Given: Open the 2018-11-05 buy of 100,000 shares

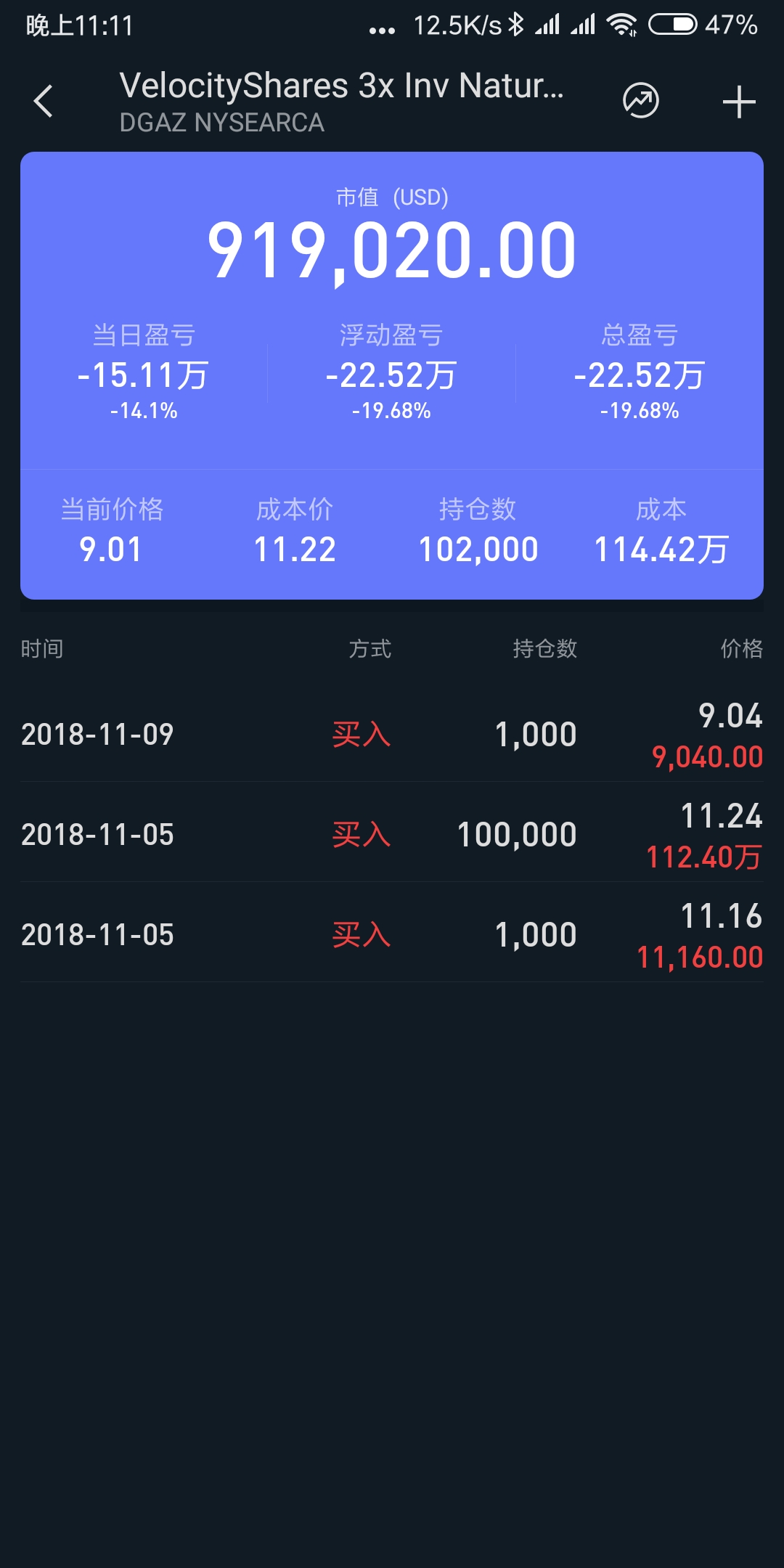Looking at the screenshot, I should tap(392, 833).
